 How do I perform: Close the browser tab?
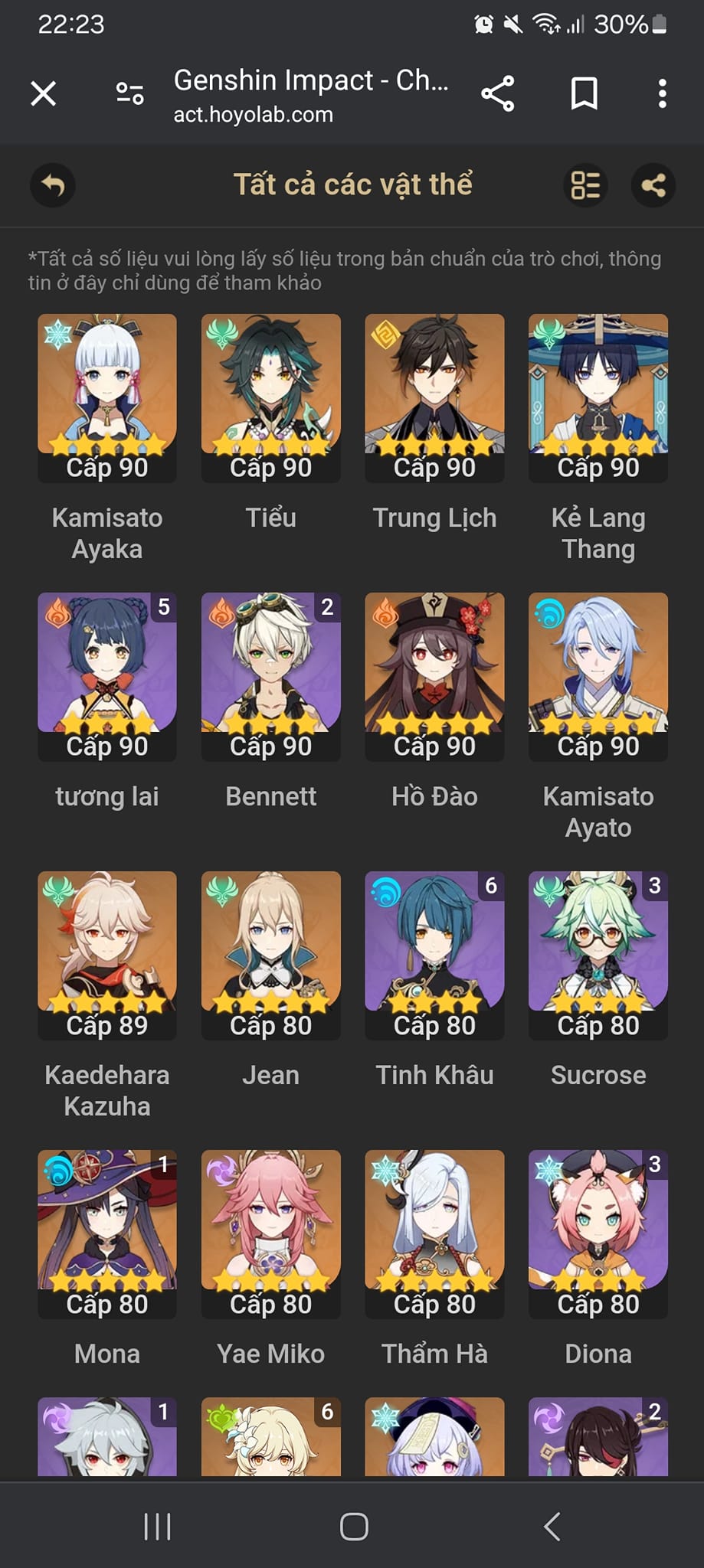click(44, 94)
